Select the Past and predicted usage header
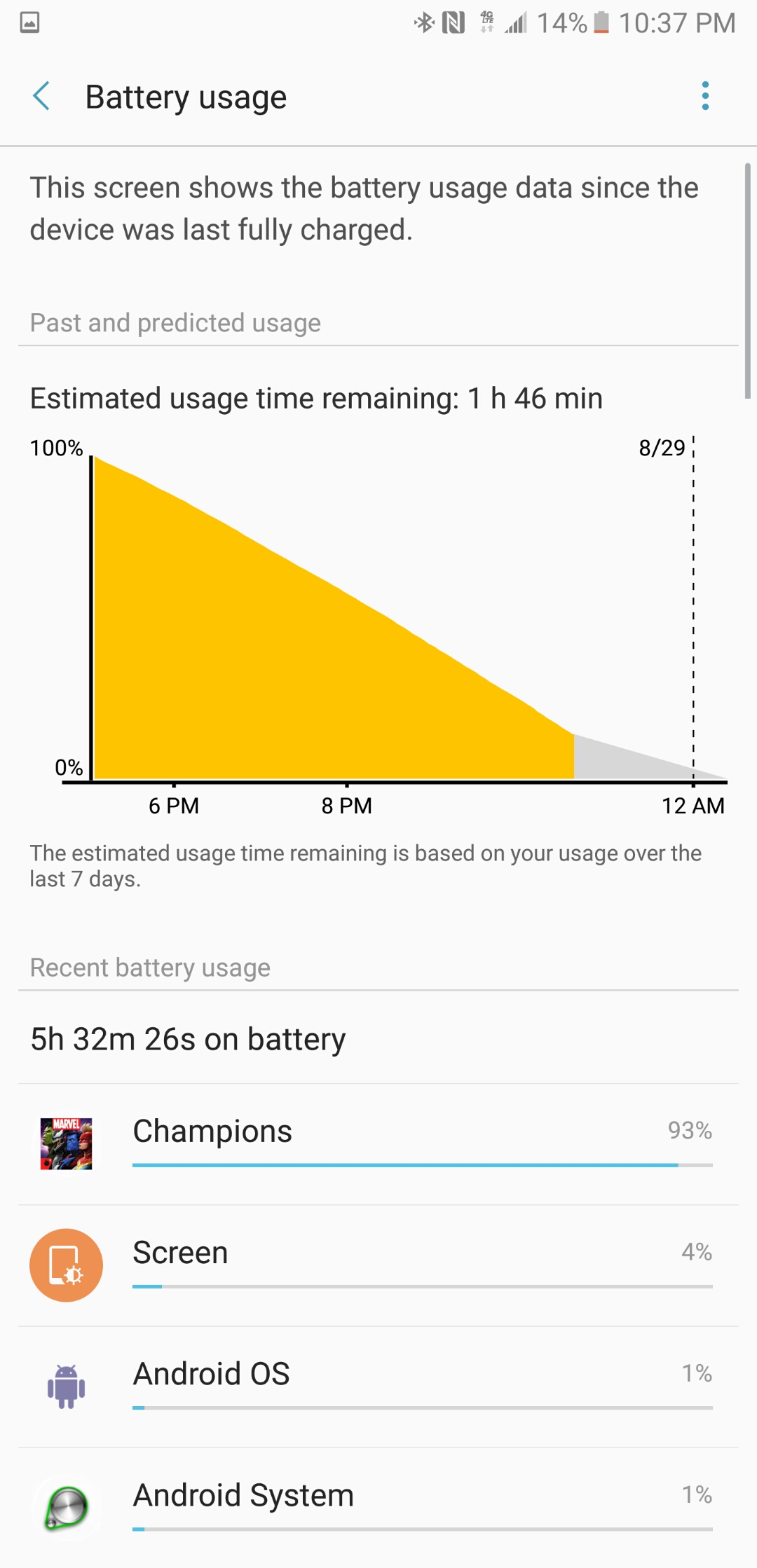This screenshot has height=1568, width=757. pyautogui.click(x=175, y=322)
